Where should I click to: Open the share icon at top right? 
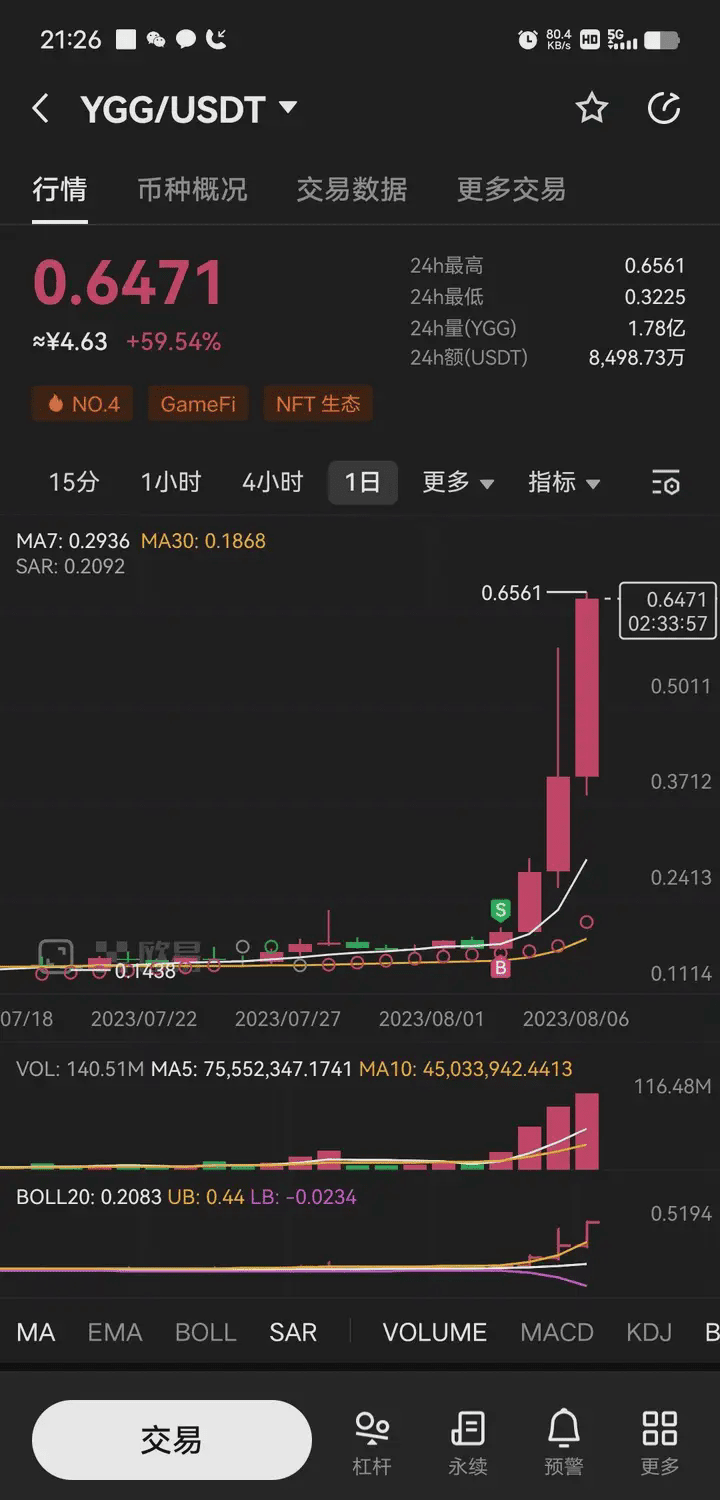664,108
